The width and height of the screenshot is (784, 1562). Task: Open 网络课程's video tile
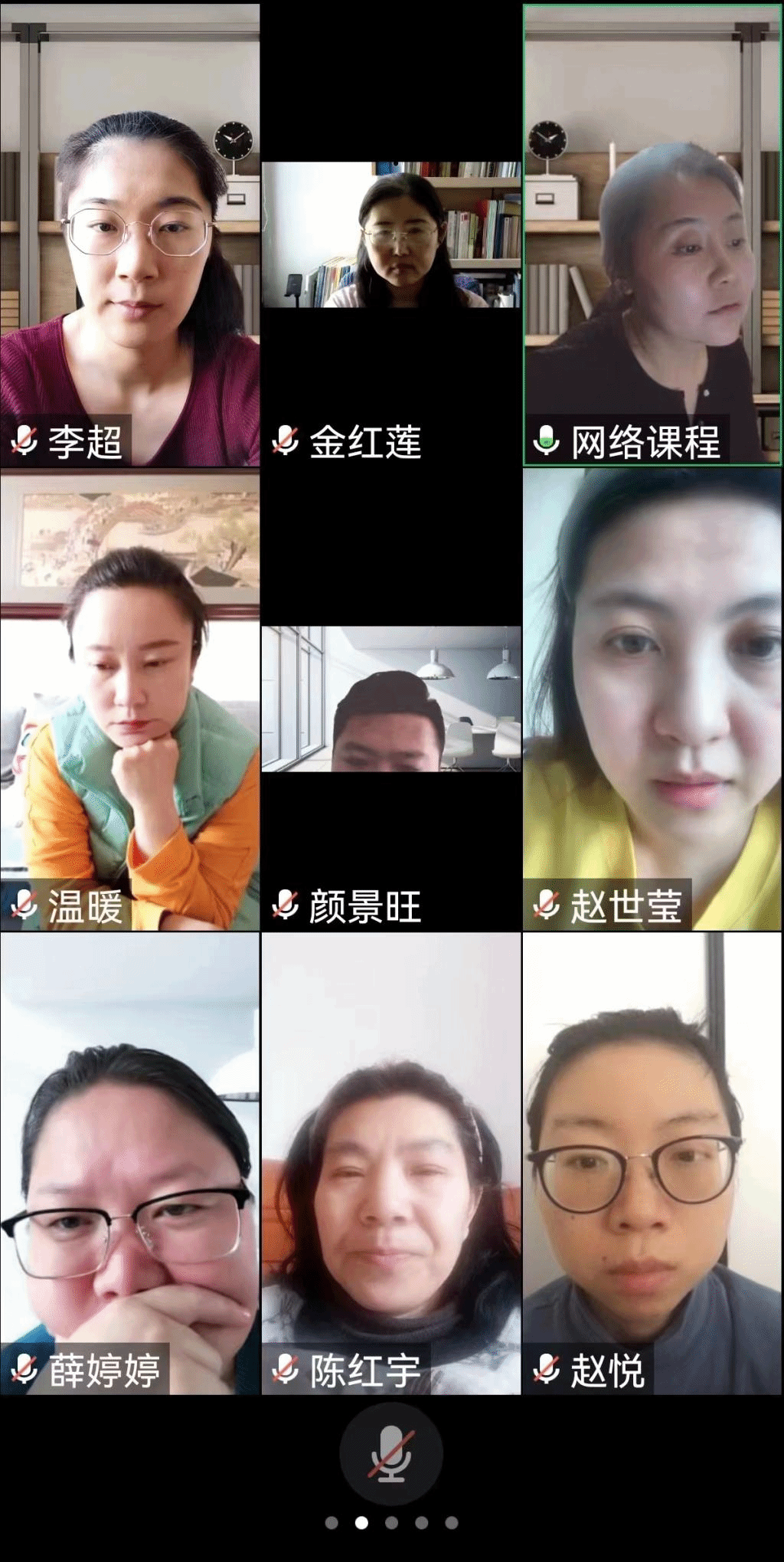(x=652, y=235)
